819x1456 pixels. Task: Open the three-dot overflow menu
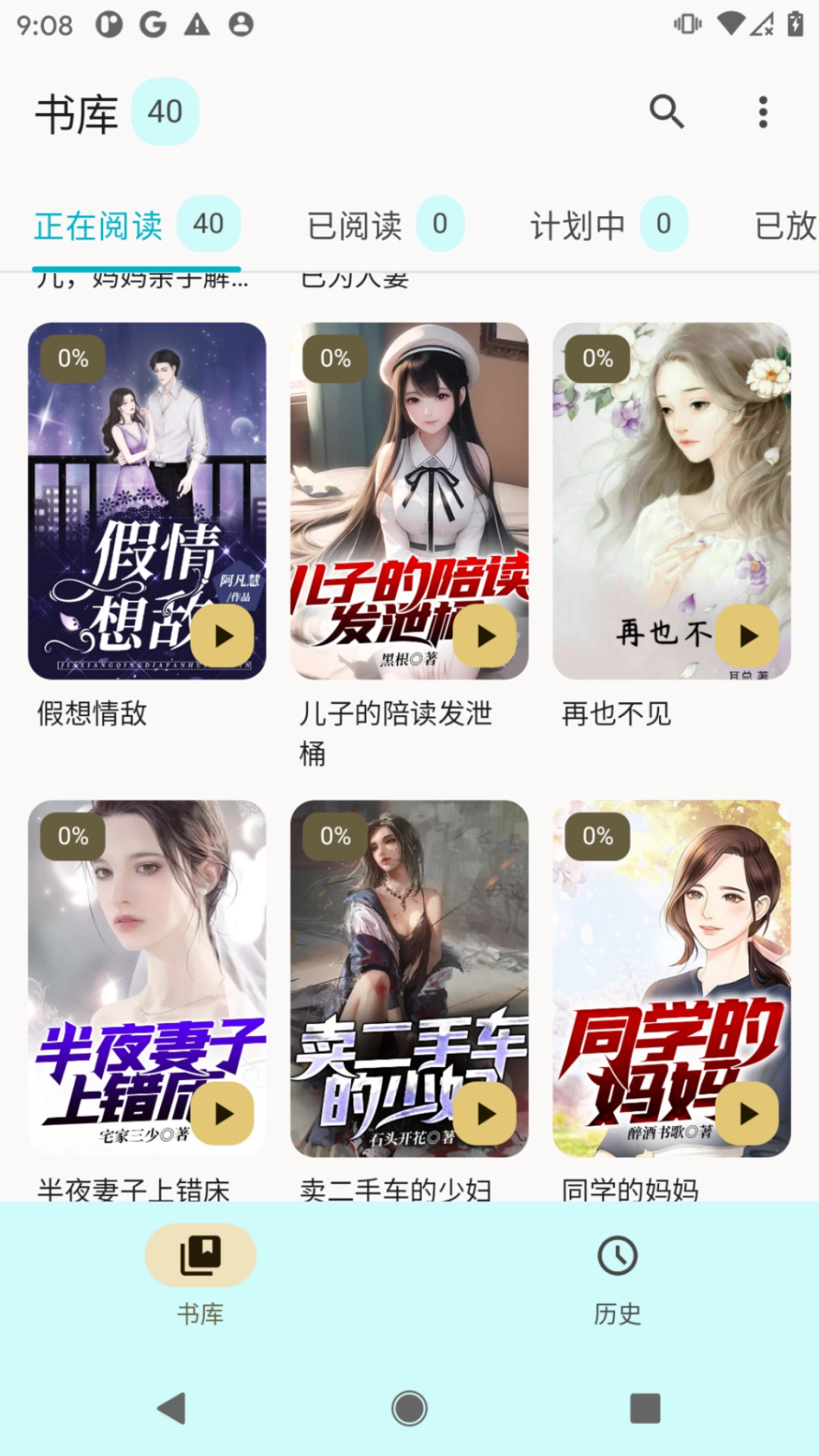(764, 111)
